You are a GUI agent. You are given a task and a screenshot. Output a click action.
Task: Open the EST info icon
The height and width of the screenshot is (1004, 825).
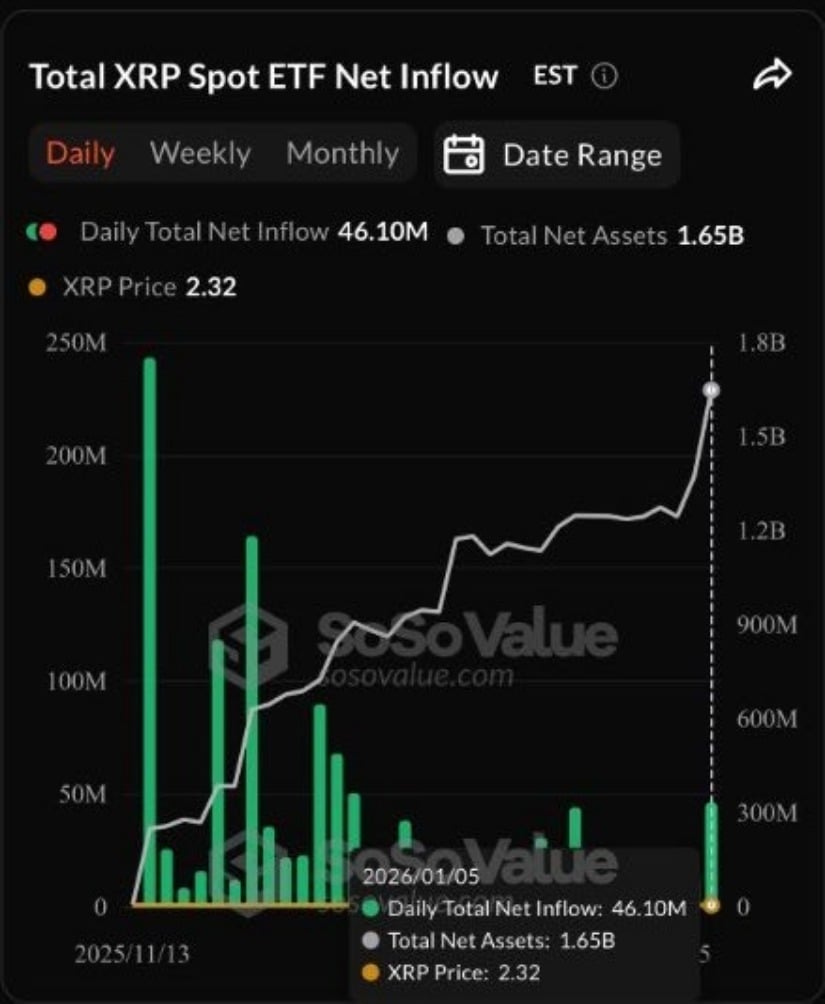(x=604, y=76)
